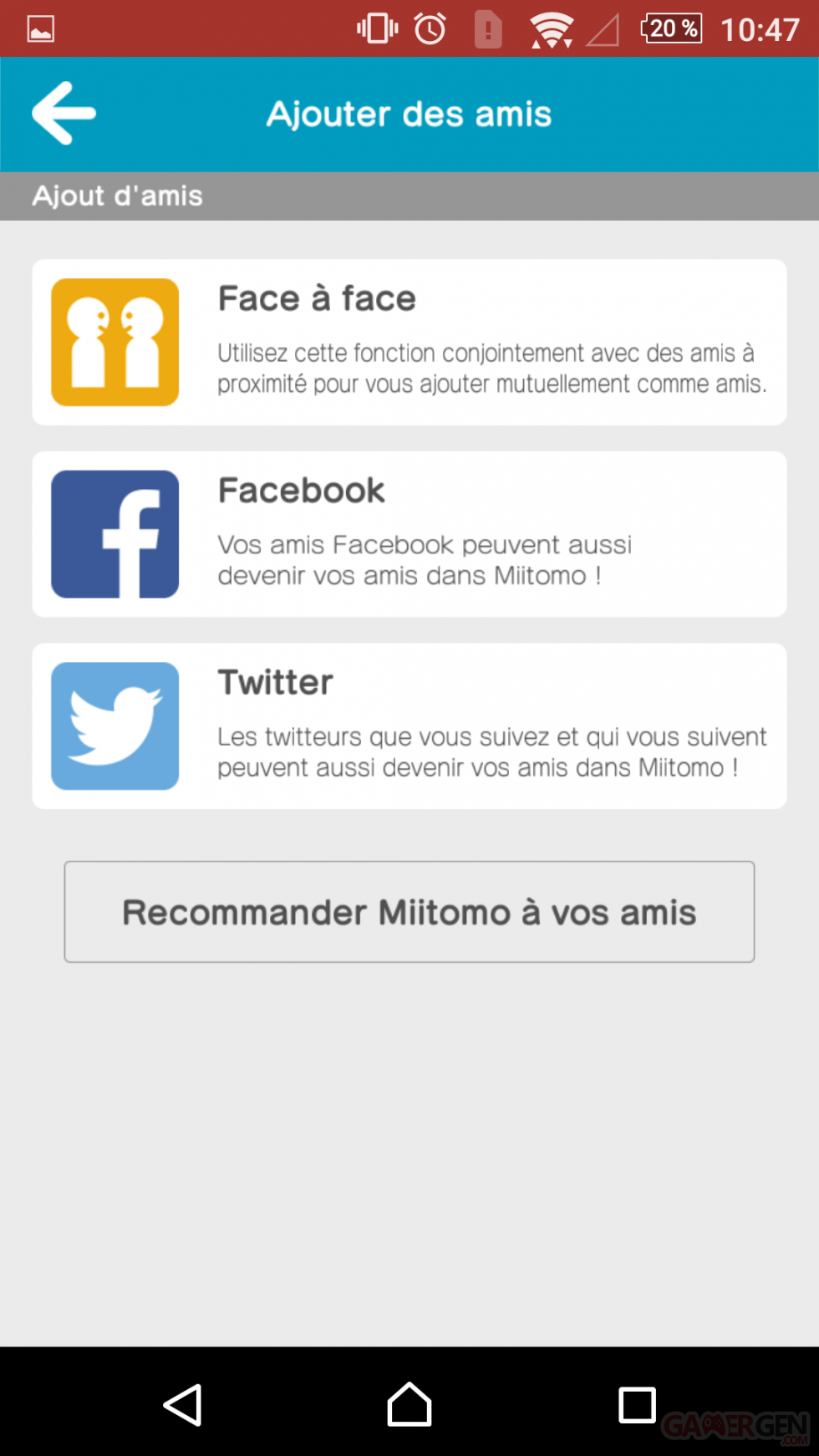Open the recent apps view
This screenshot has height=1456, width=819.
(636, 1404)
